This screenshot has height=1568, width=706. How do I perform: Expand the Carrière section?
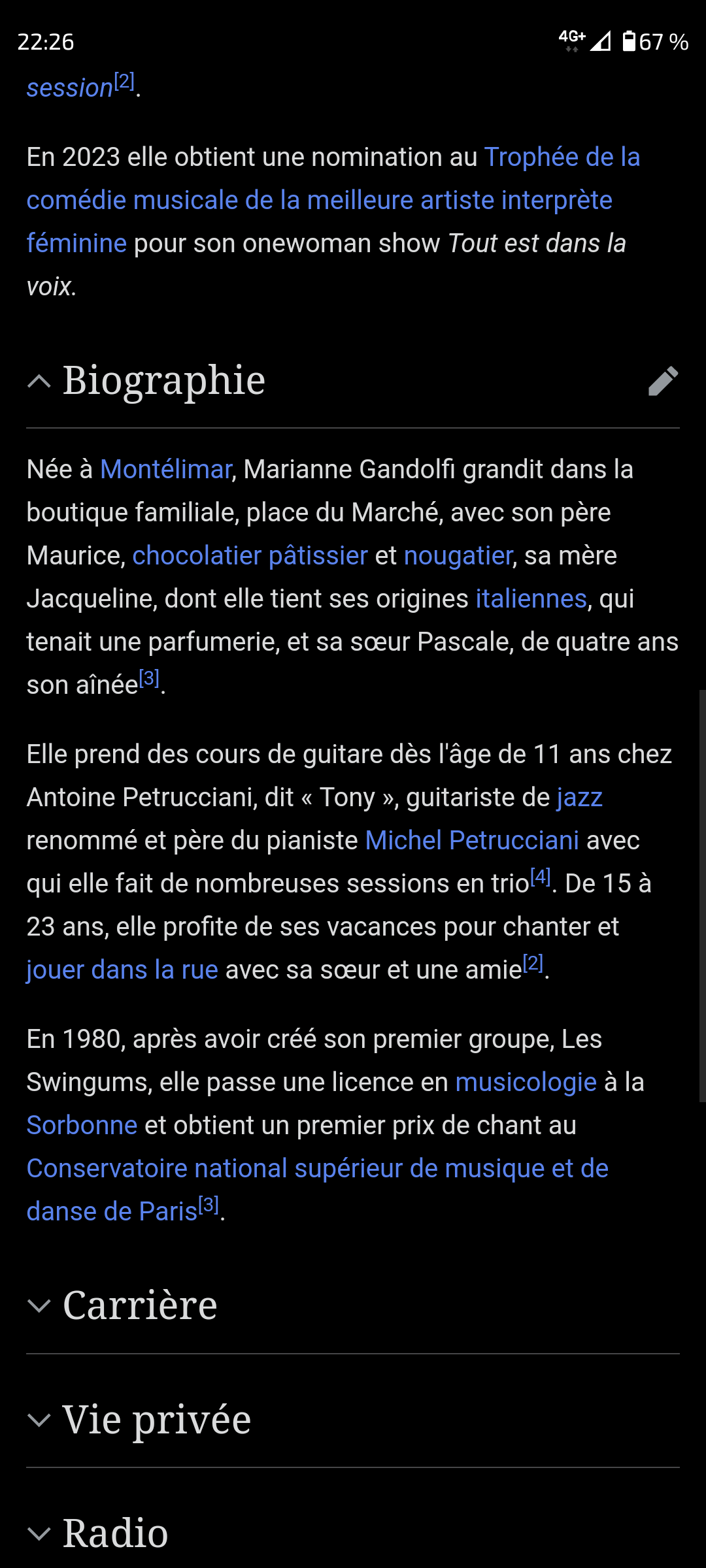click(122, 1305)
